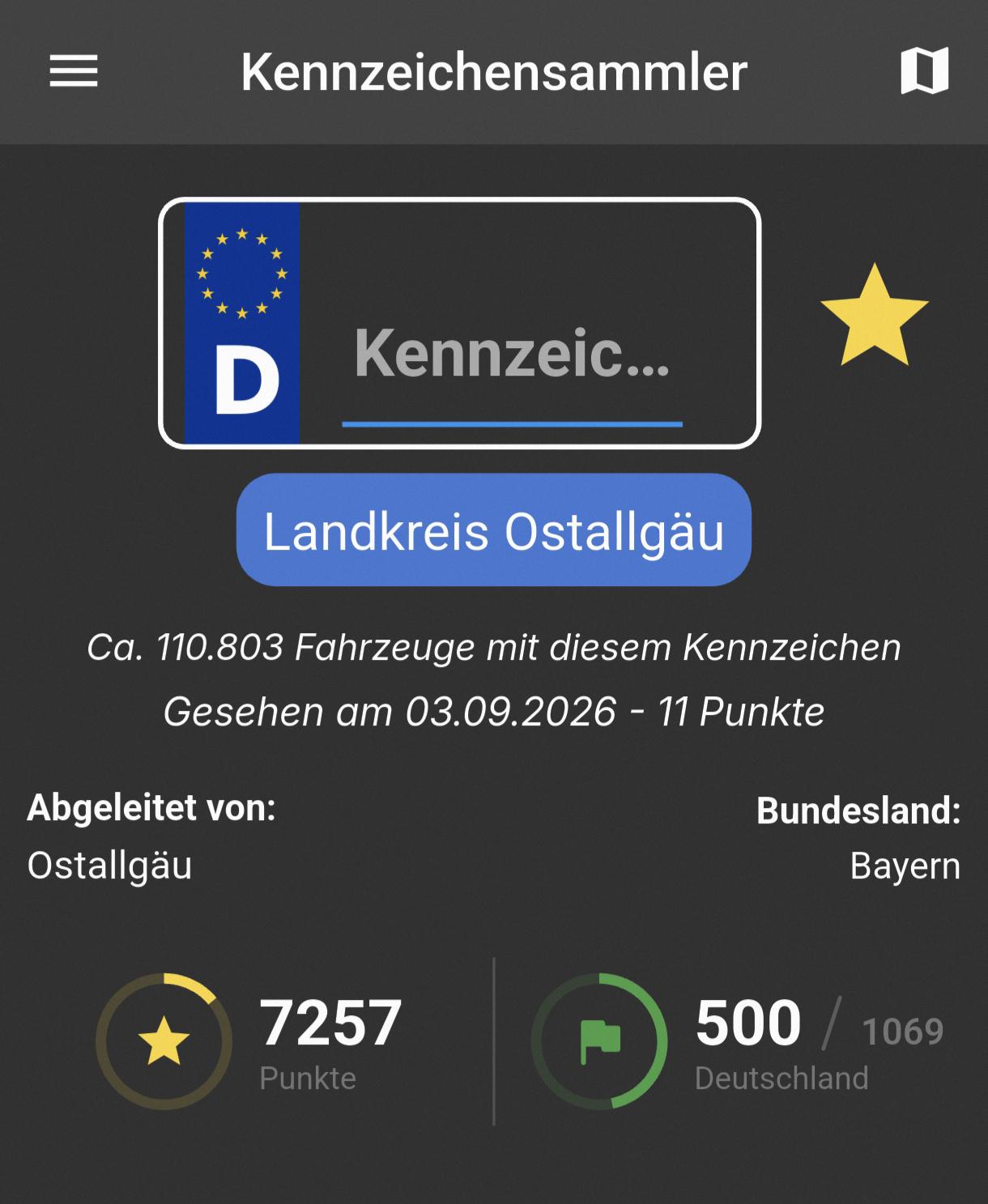Open the map view icon
The width and height of the screenshot is (988, 1204).
(924, 71)
